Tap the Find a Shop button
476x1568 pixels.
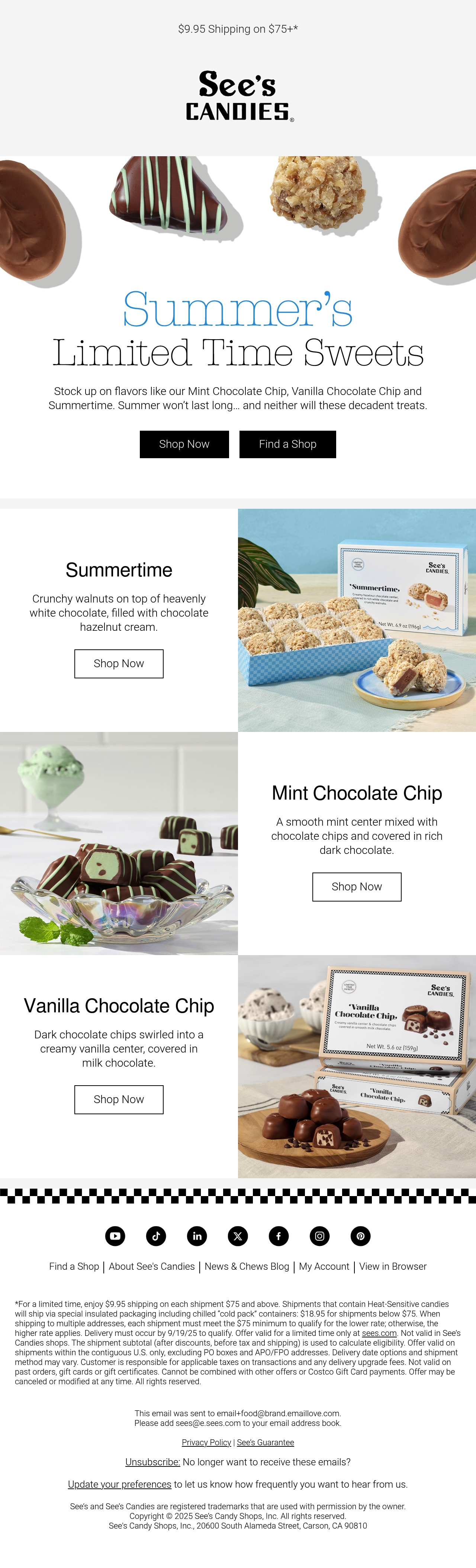pos(287,444)
